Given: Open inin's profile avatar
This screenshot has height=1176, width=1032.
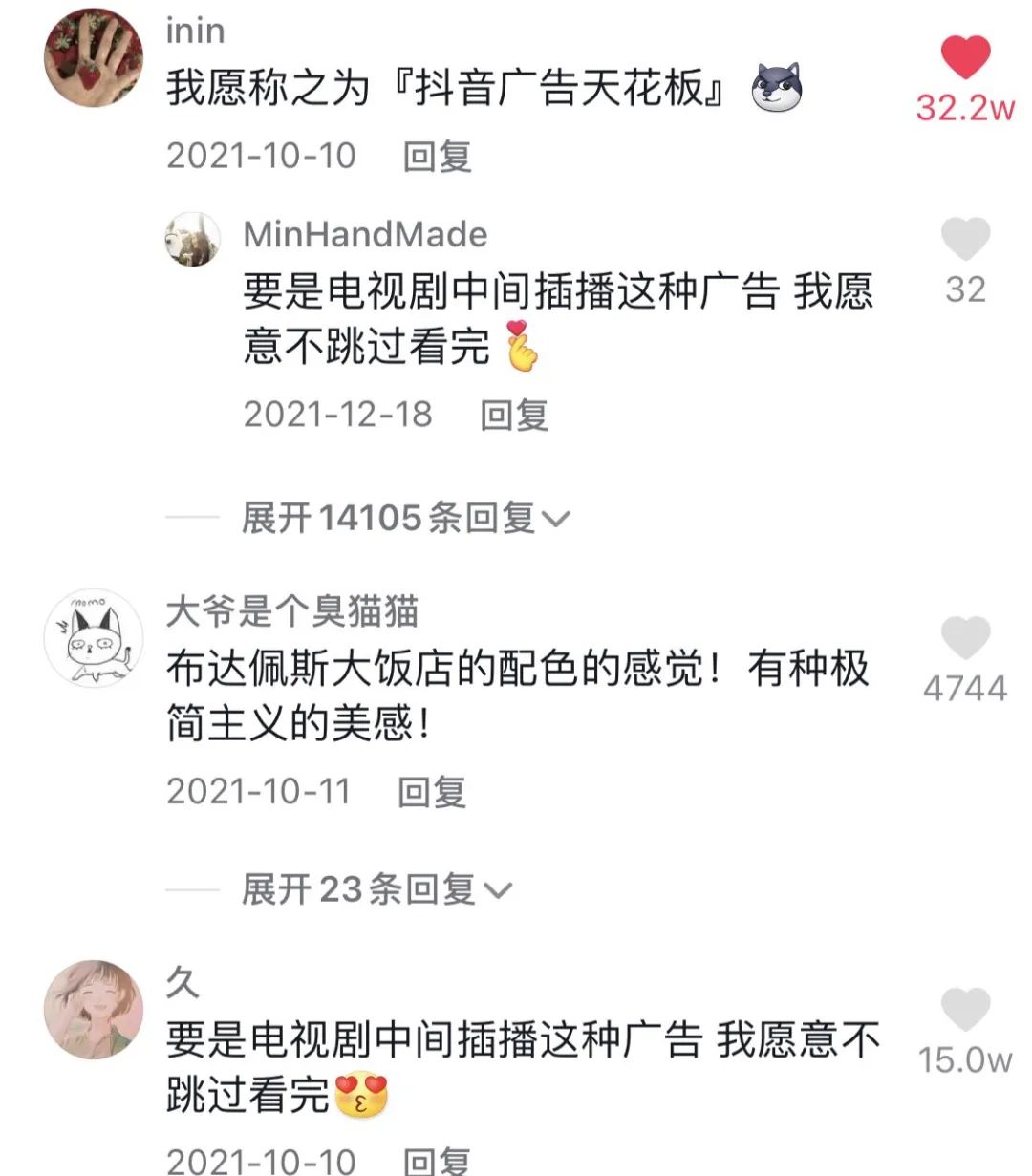Looking at the screenshot, I should point(94,59).
